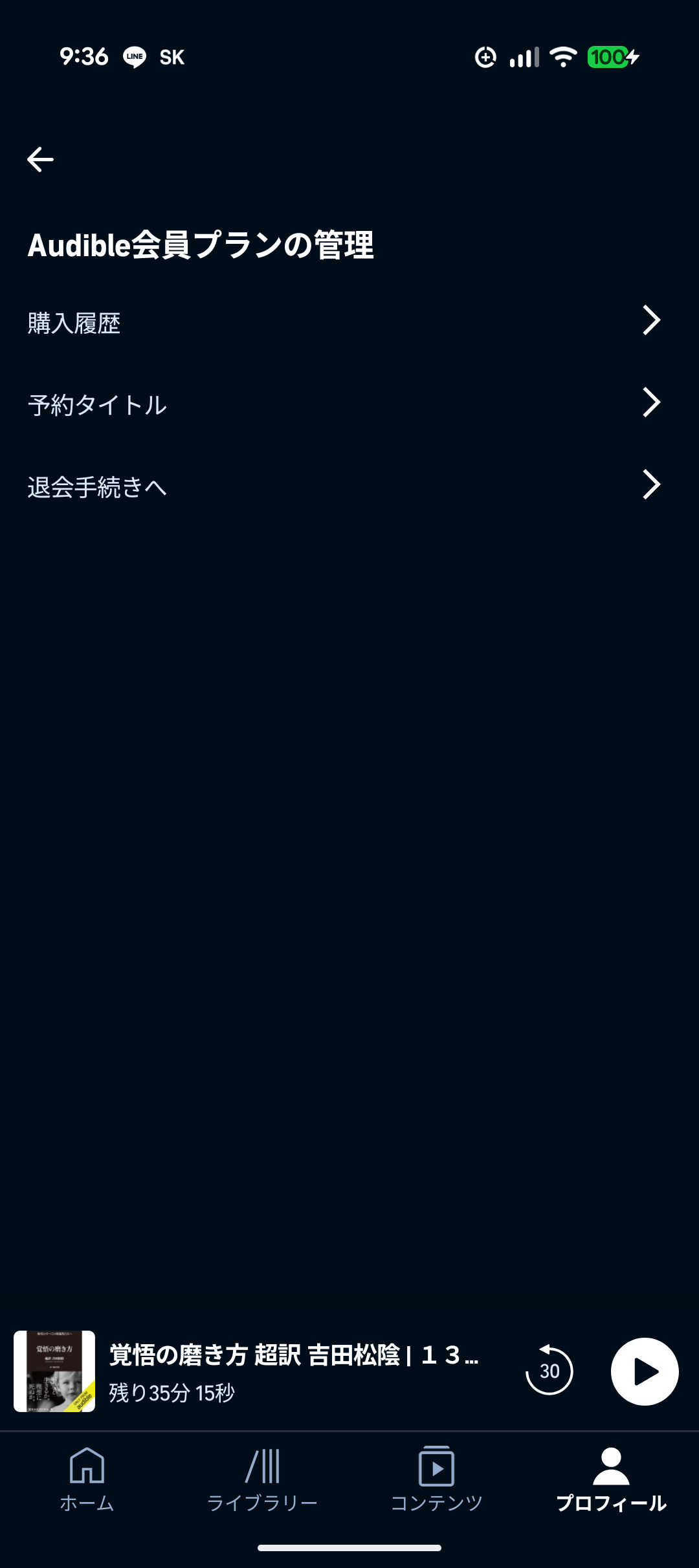Go back using the top arrow

40,159
